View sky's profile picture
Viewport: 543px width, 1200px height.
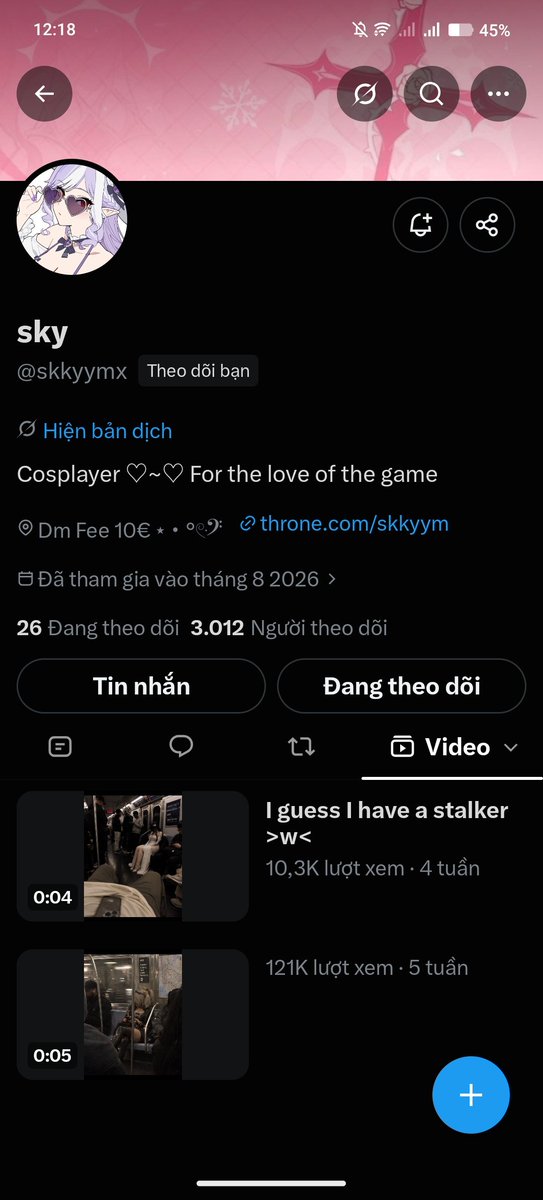[72, 218]
